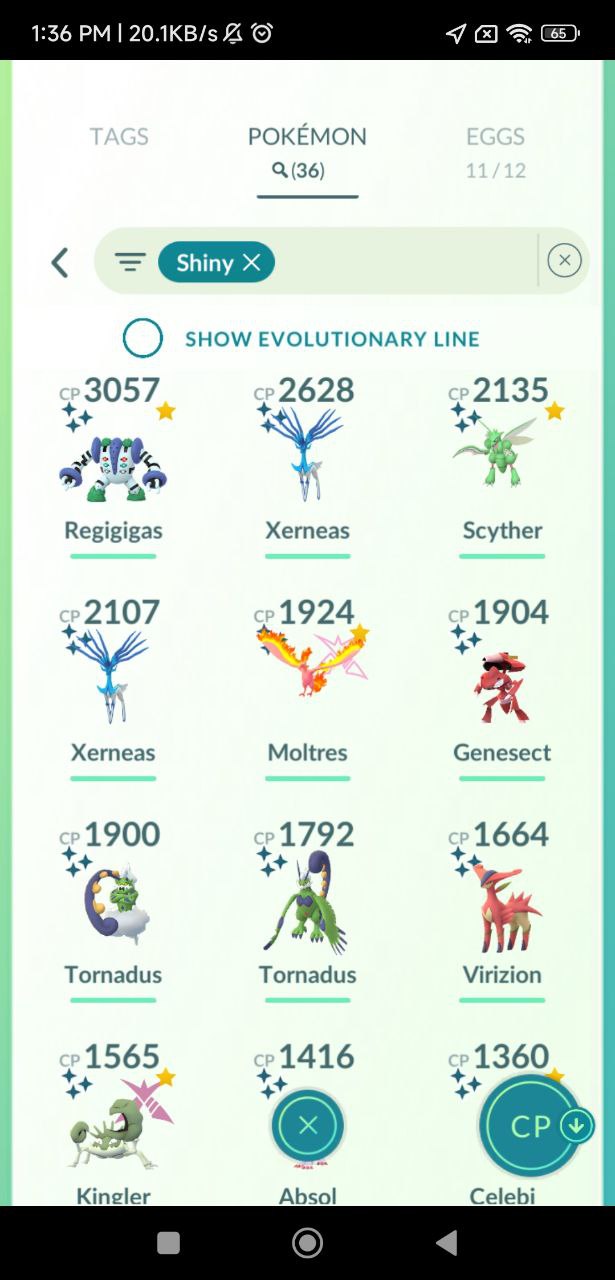
Task: Change sort order with the CP button
Action: click(x=532, y=1126)
